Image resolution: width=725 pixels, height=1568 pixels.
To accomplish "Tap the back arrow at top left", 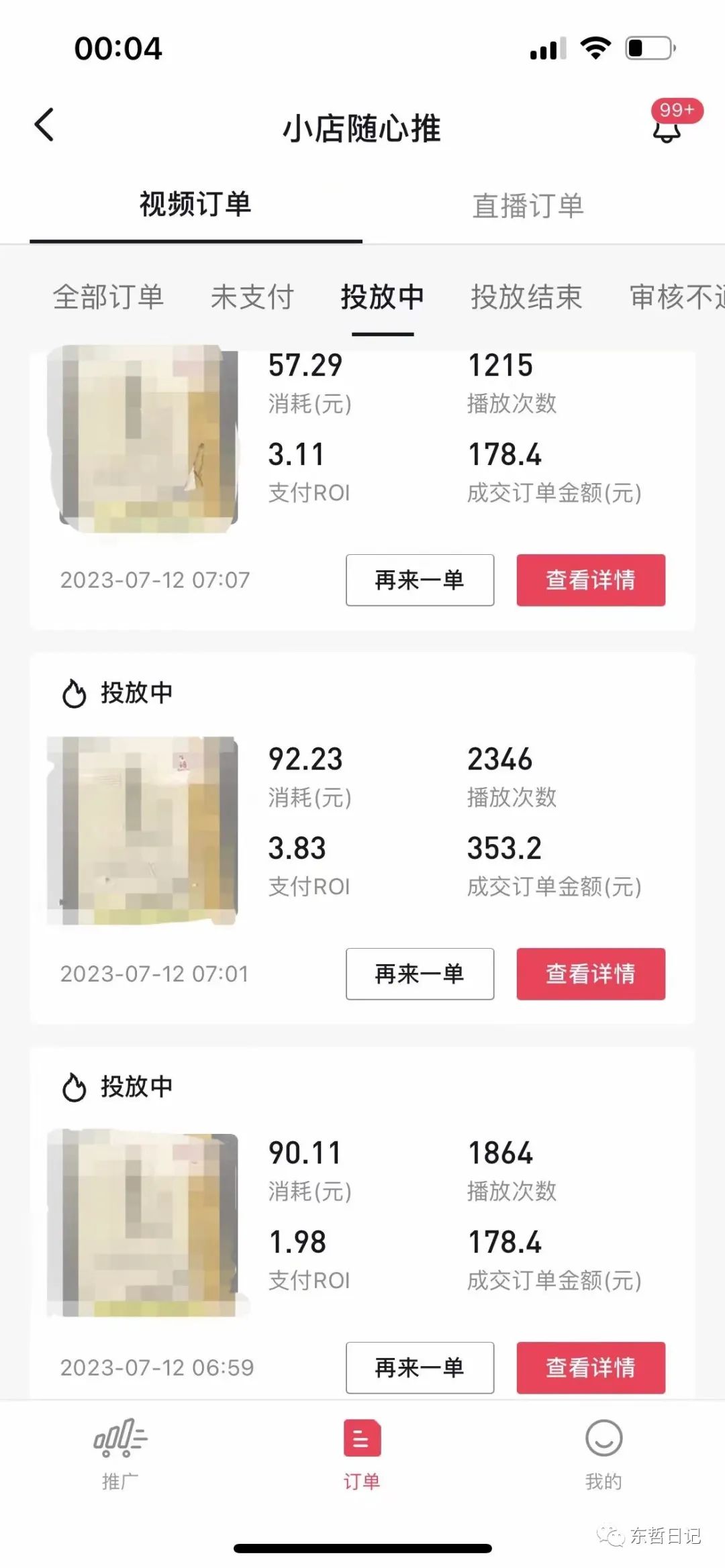I will point(44,126).
